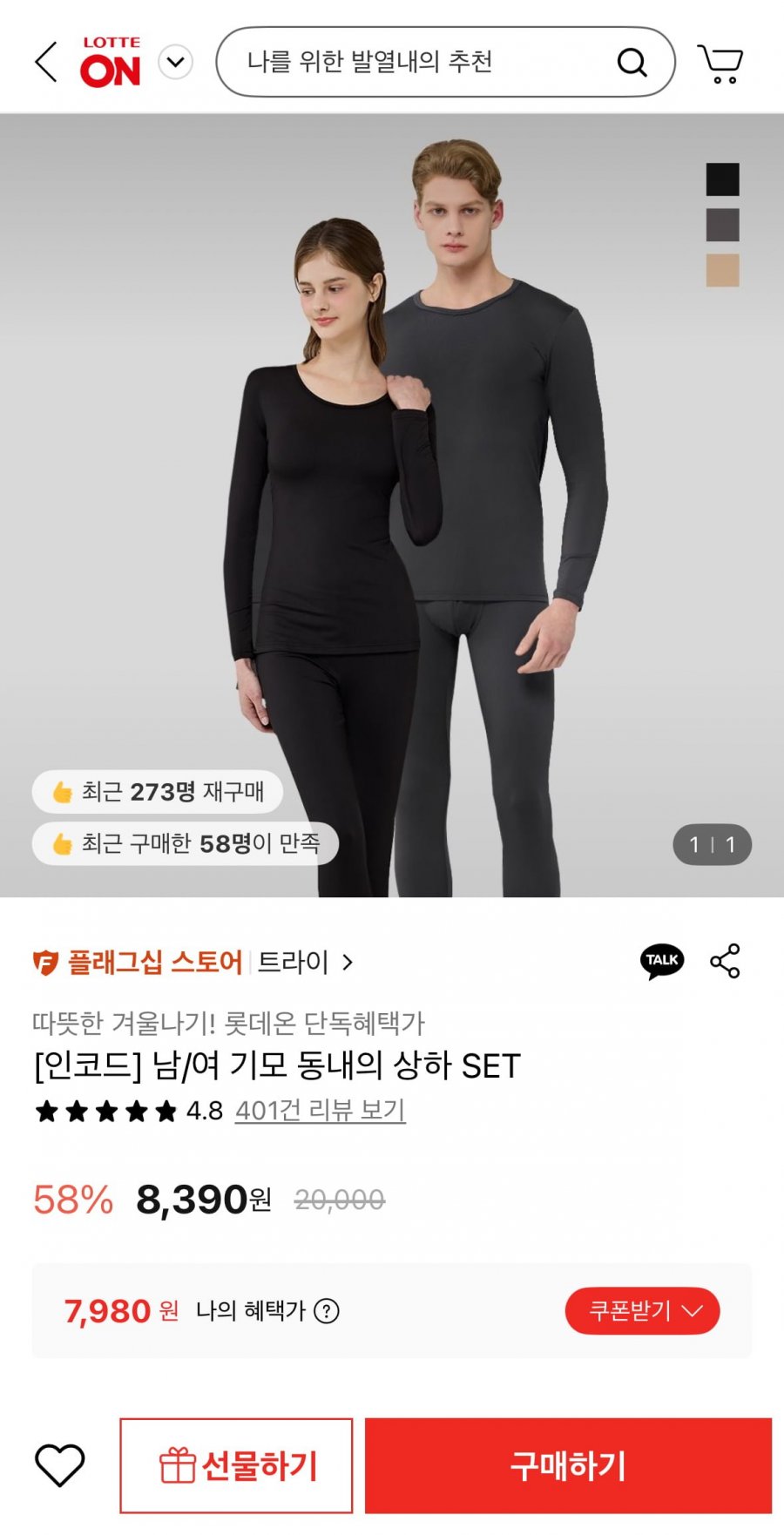Open the 트라이 flagship store link
The height and width of the screenshot is (1535, 784).
click(305, 963)
